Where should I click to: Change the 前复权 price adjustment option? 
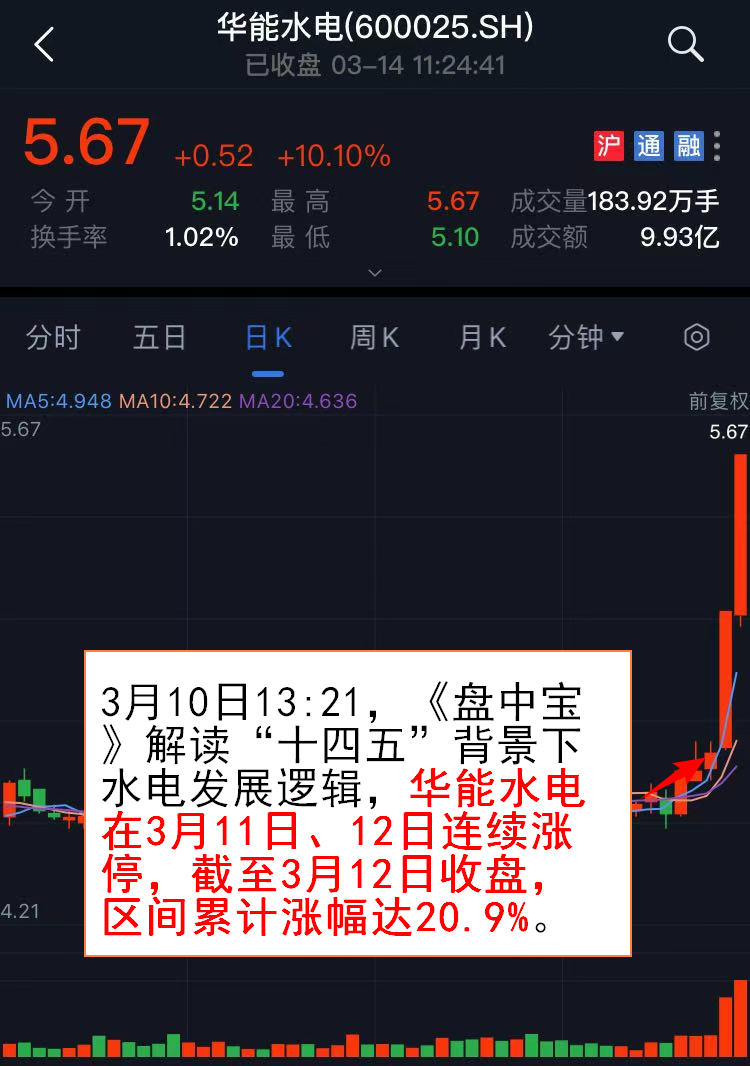[718, 401]
